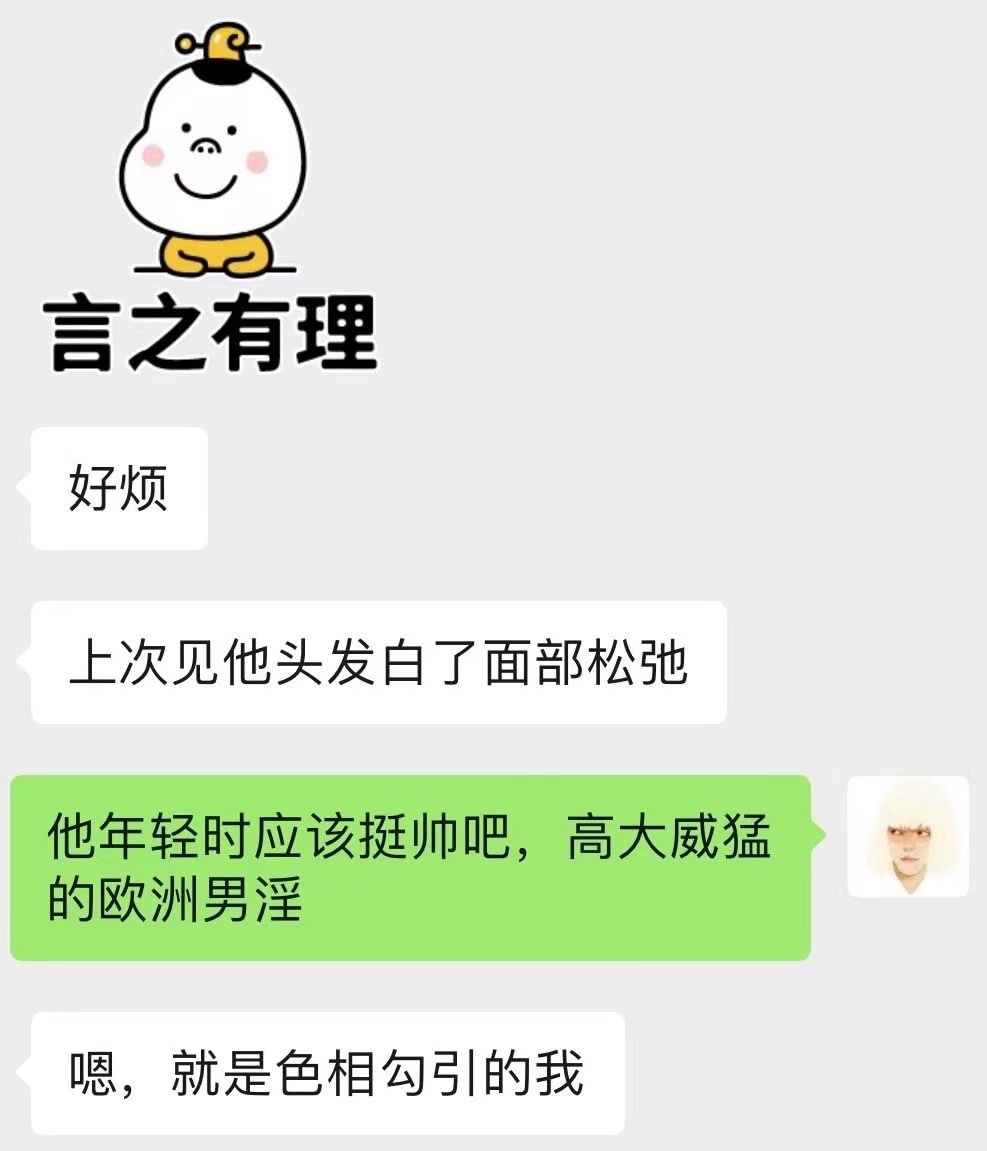View the 言之有理 sticker
Screen dimensions: 987x1151
[x=212, y=200]
